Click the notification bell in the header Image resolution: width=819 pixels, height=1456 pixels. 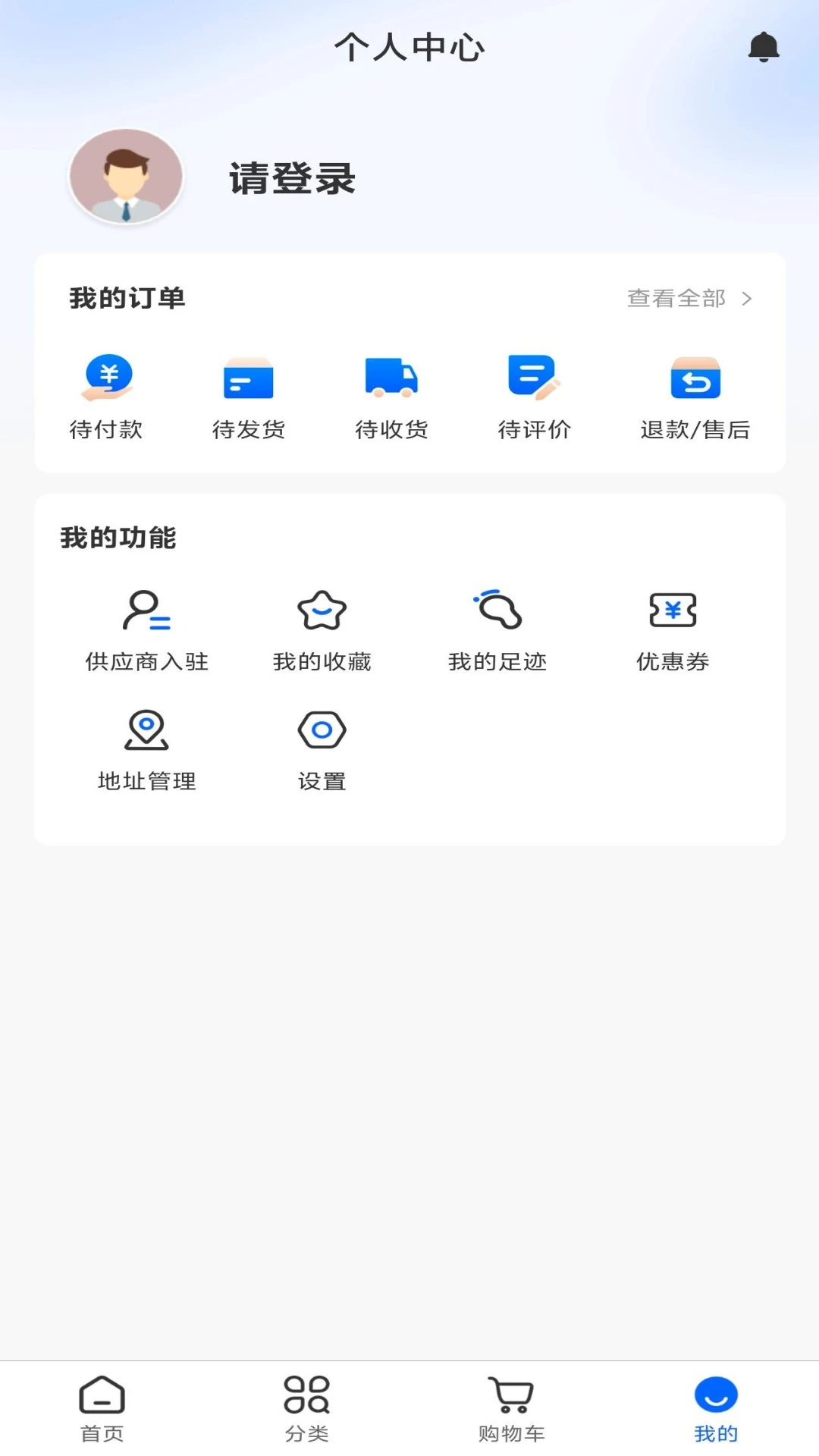[764, 47]
